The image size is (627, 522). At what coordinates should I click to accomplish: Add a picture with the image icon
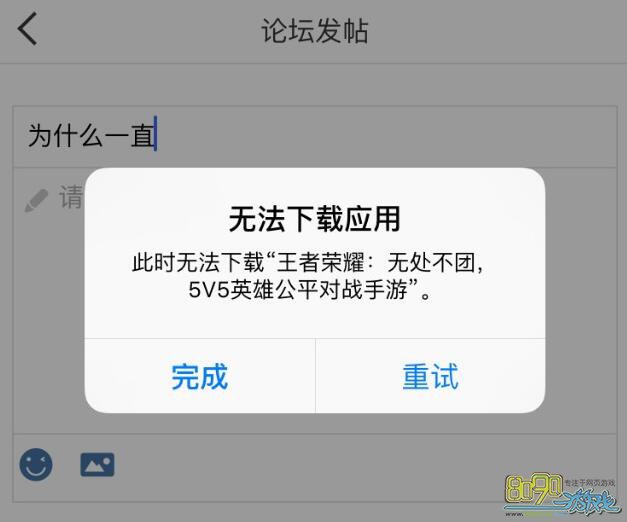coord(97,464)
